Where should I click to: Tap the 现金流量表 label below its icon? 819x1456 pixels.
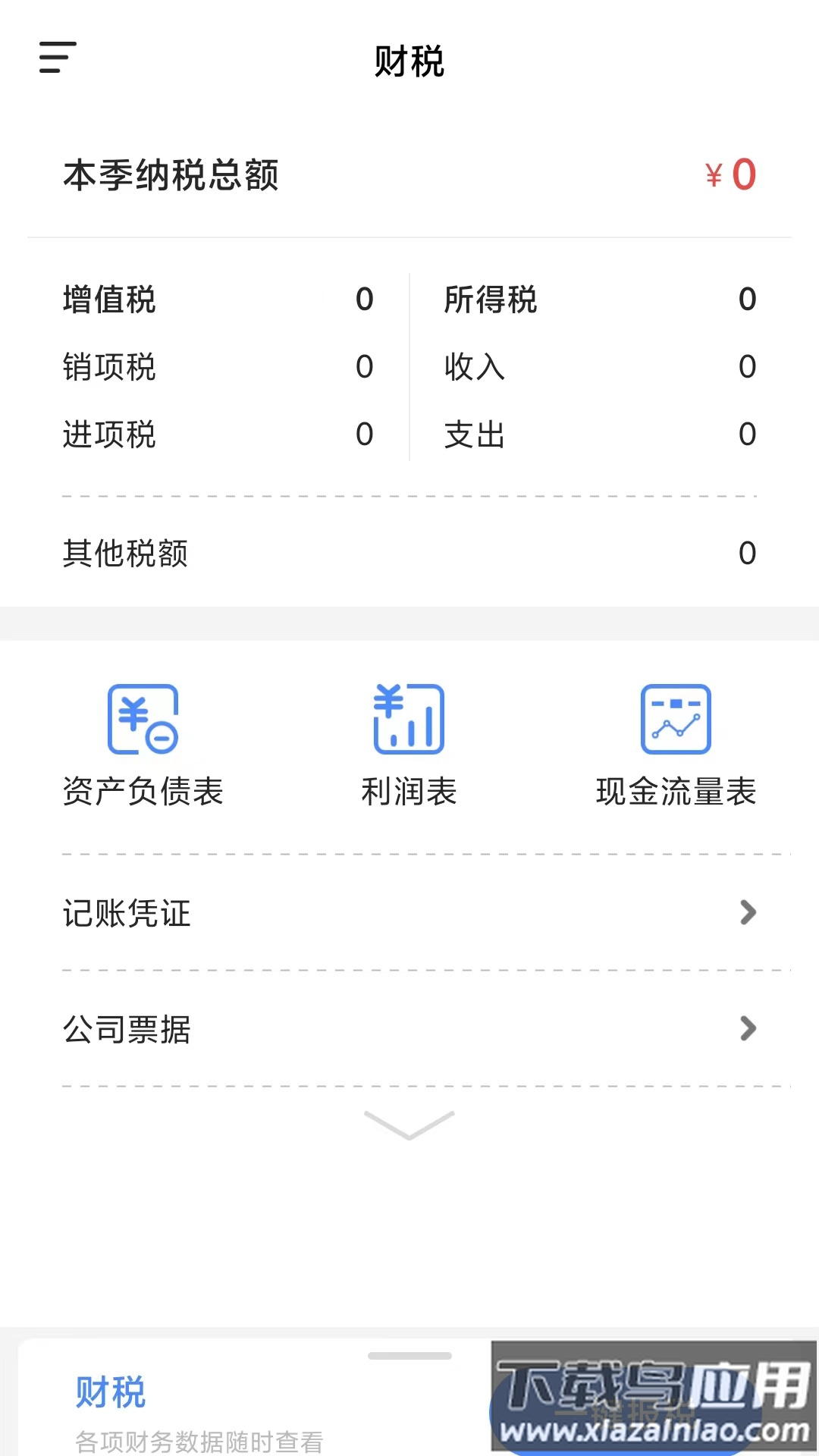pos(675,793)
